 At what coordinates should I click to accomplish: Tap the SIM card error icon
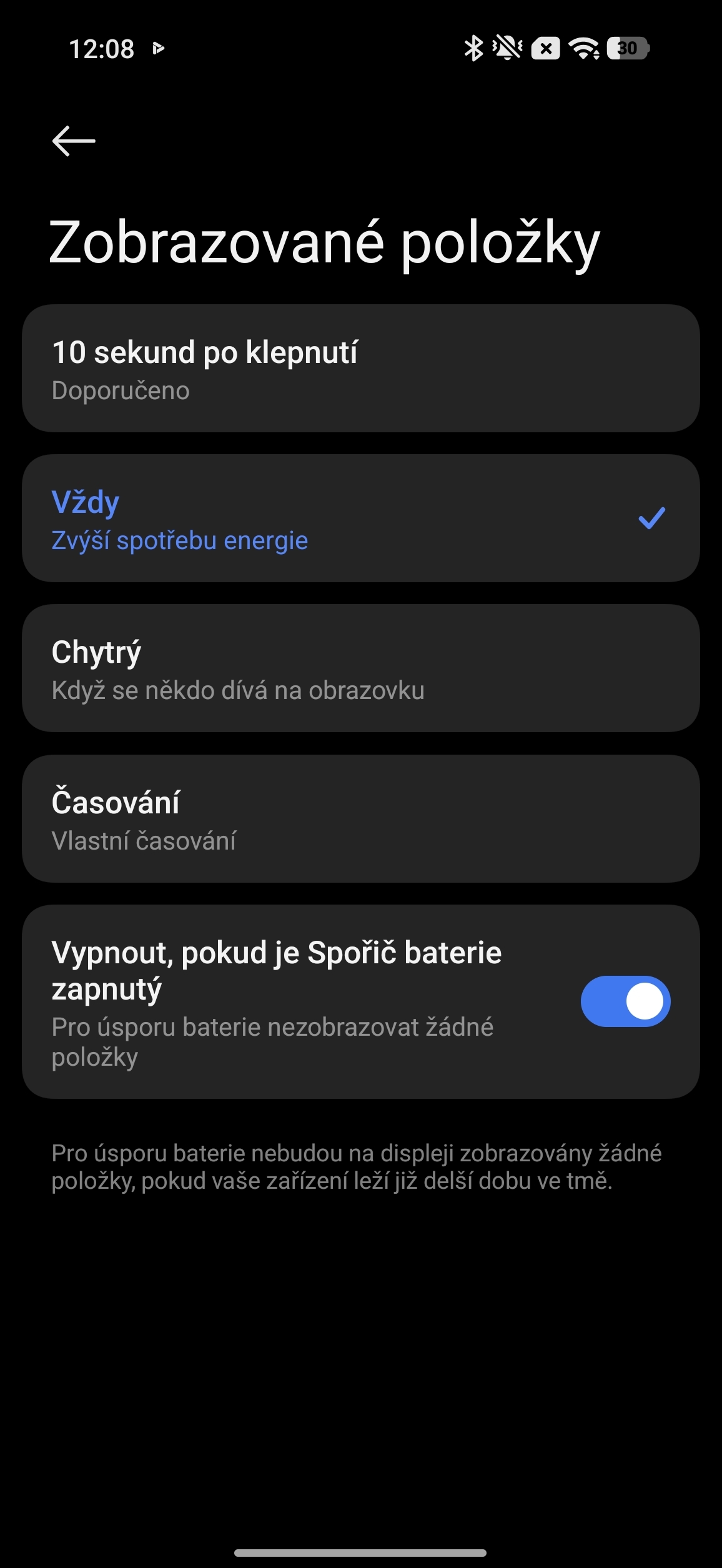(545, 50)
